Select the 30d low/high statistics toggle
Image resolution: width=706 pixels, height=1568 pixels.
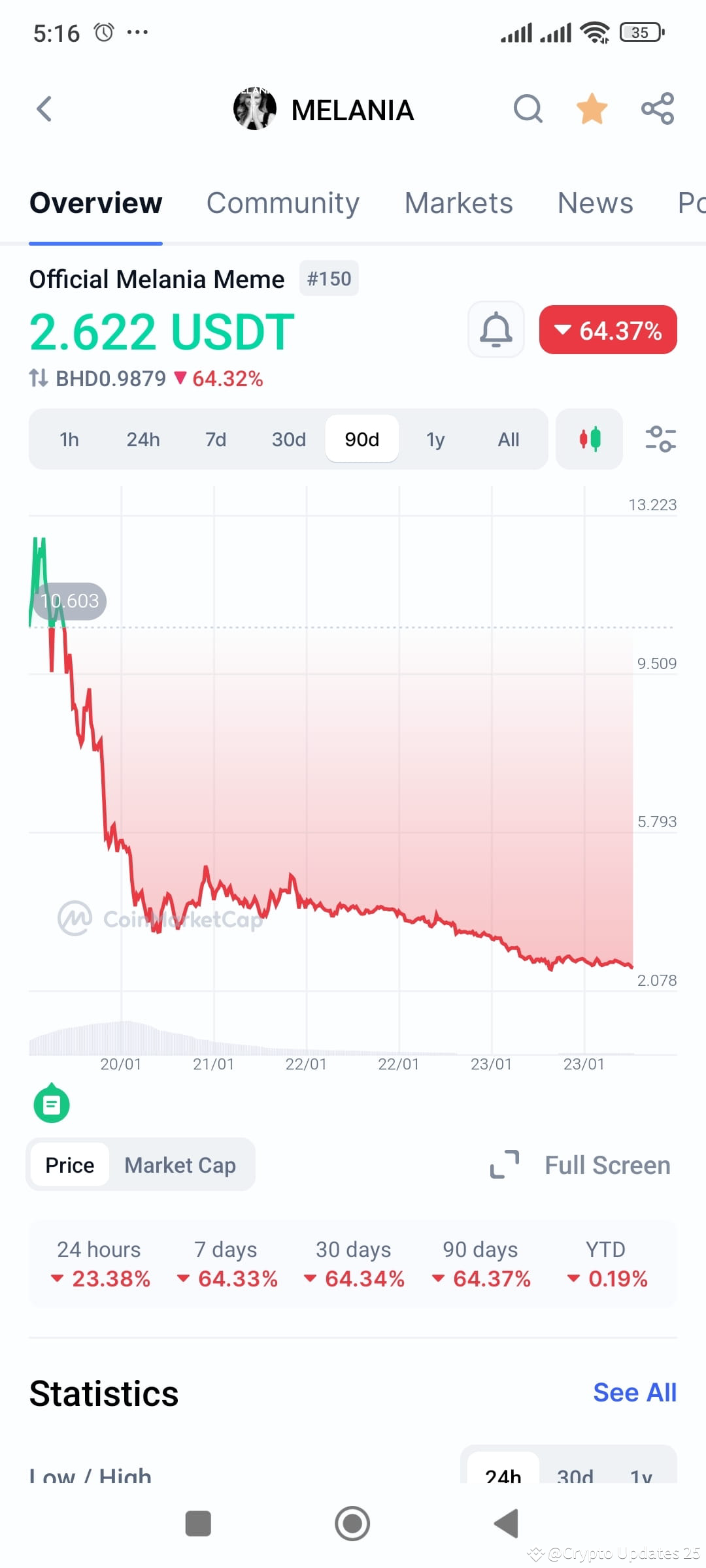click(574, 1475)
